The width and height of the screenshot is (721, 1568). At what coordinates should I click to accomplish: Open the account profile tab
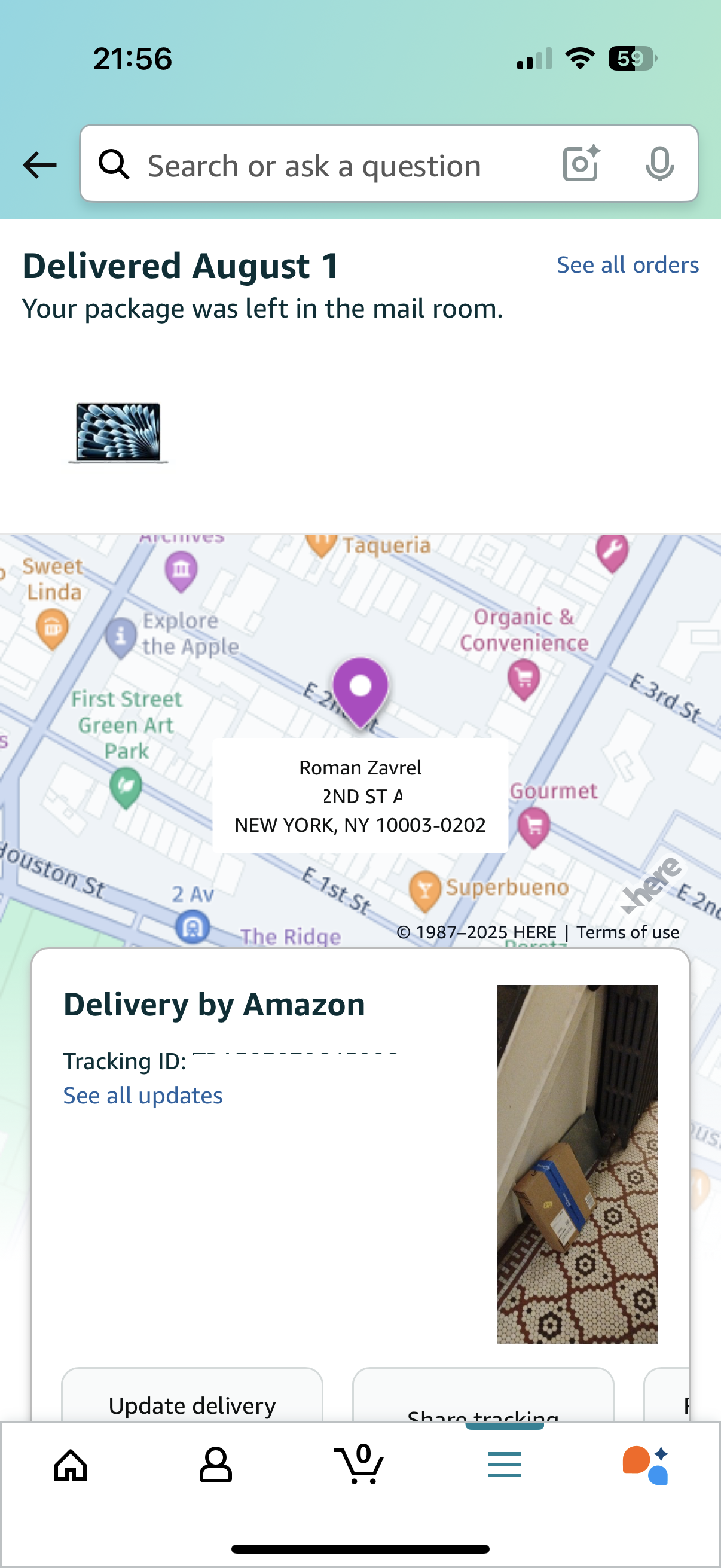pyautogui.click(x=215, y=1465)
